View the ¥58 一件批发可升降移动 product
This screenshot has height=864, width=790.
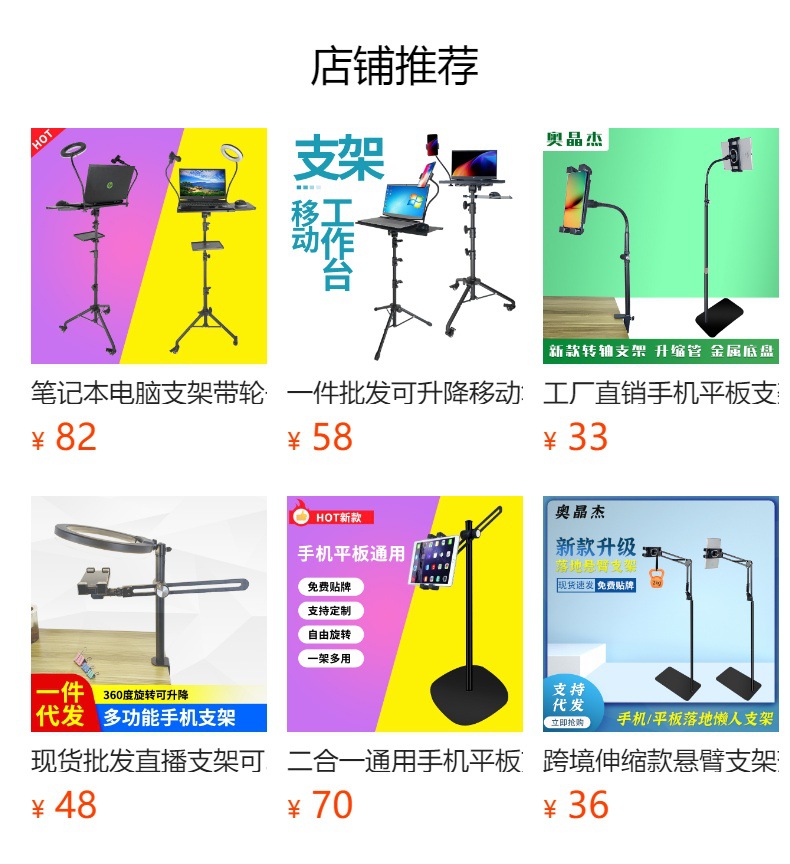pyautogui.click(x=404, y=290)
